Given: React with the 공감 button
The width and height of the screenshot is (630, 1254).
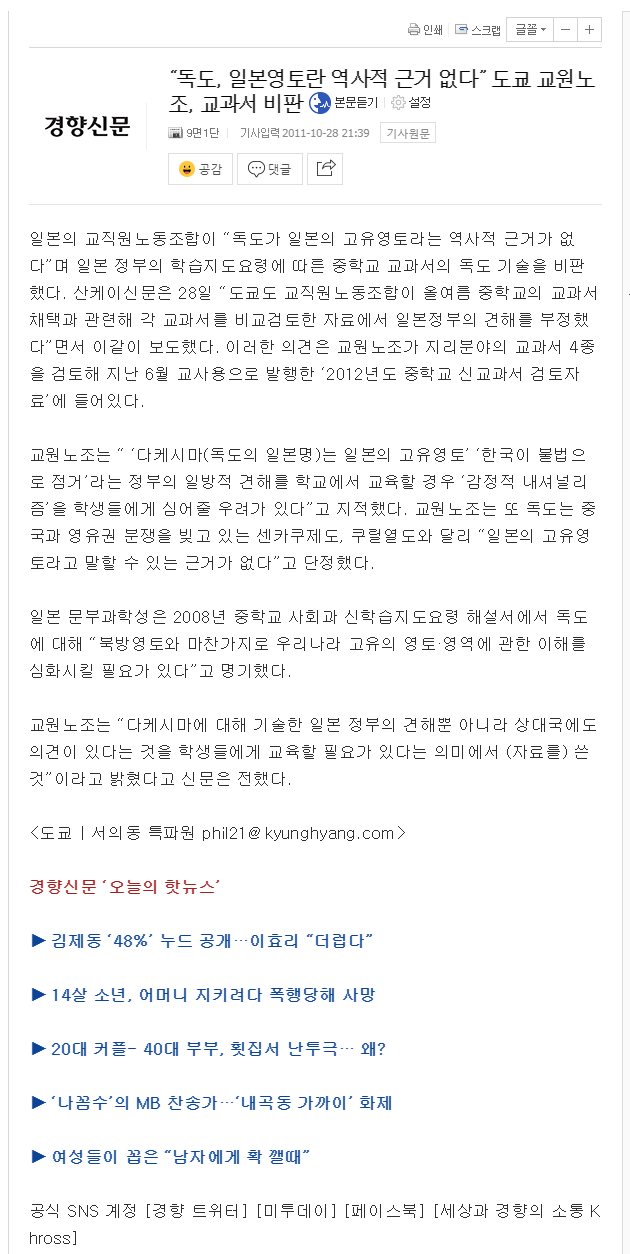Looking at the screenshot, I should 199,169.
